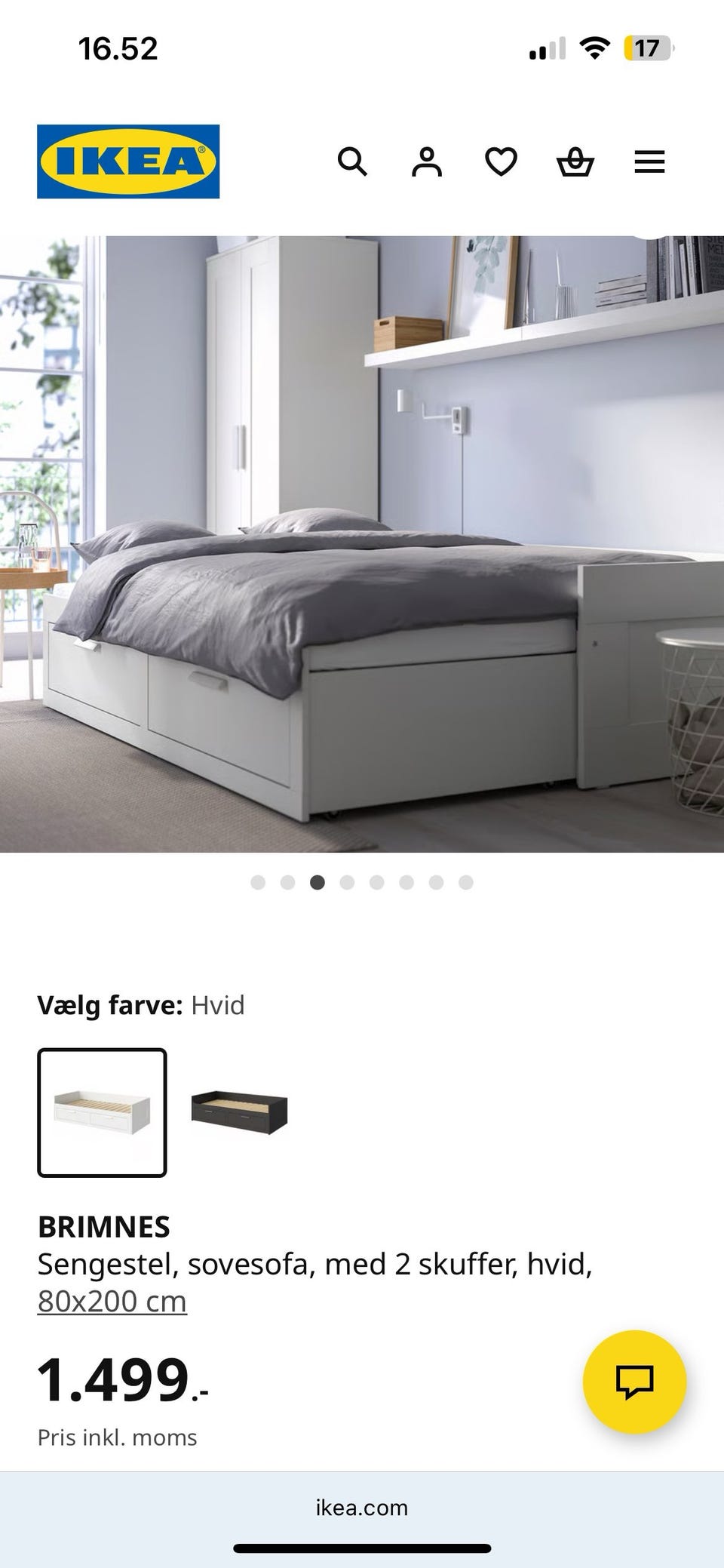Click the battery indicator showing 17

click(x=648, y=48)
